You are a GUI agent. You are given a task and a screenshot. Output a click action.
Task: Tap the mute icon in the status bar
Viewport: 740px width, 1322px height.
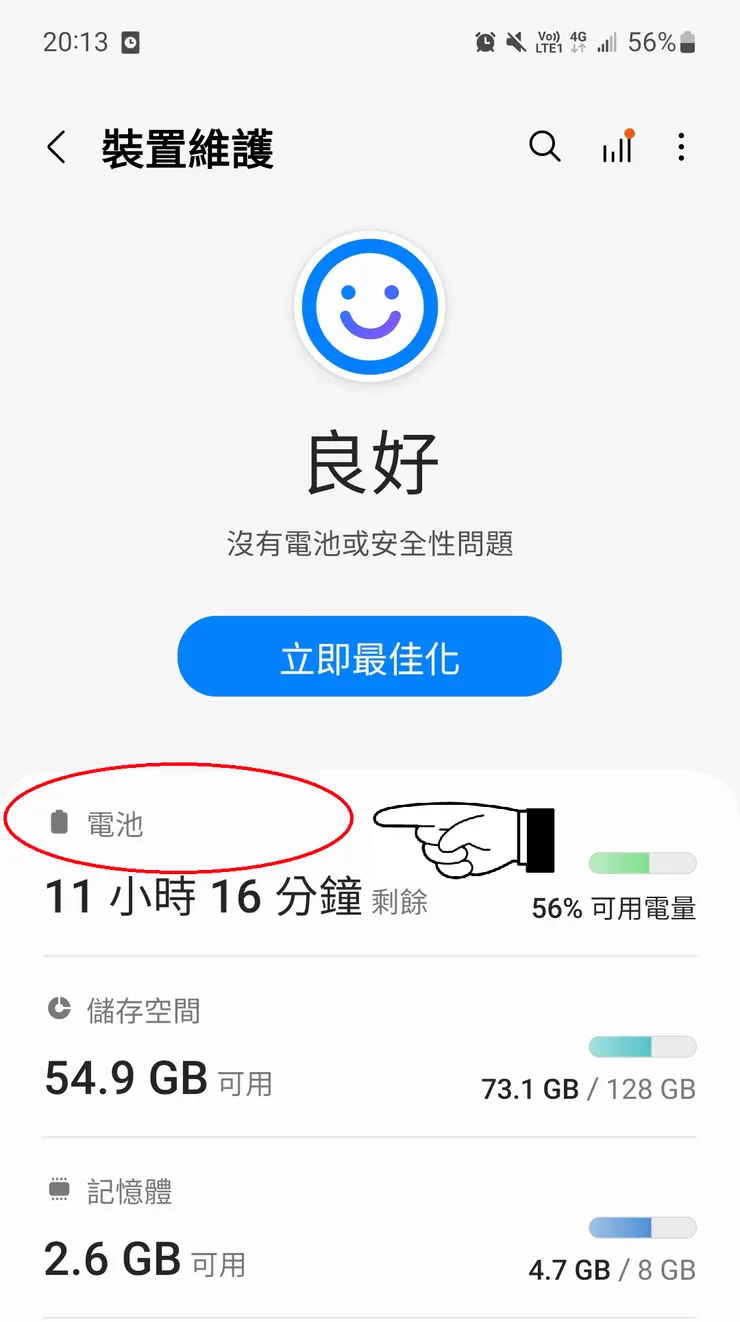coord(514,42)
